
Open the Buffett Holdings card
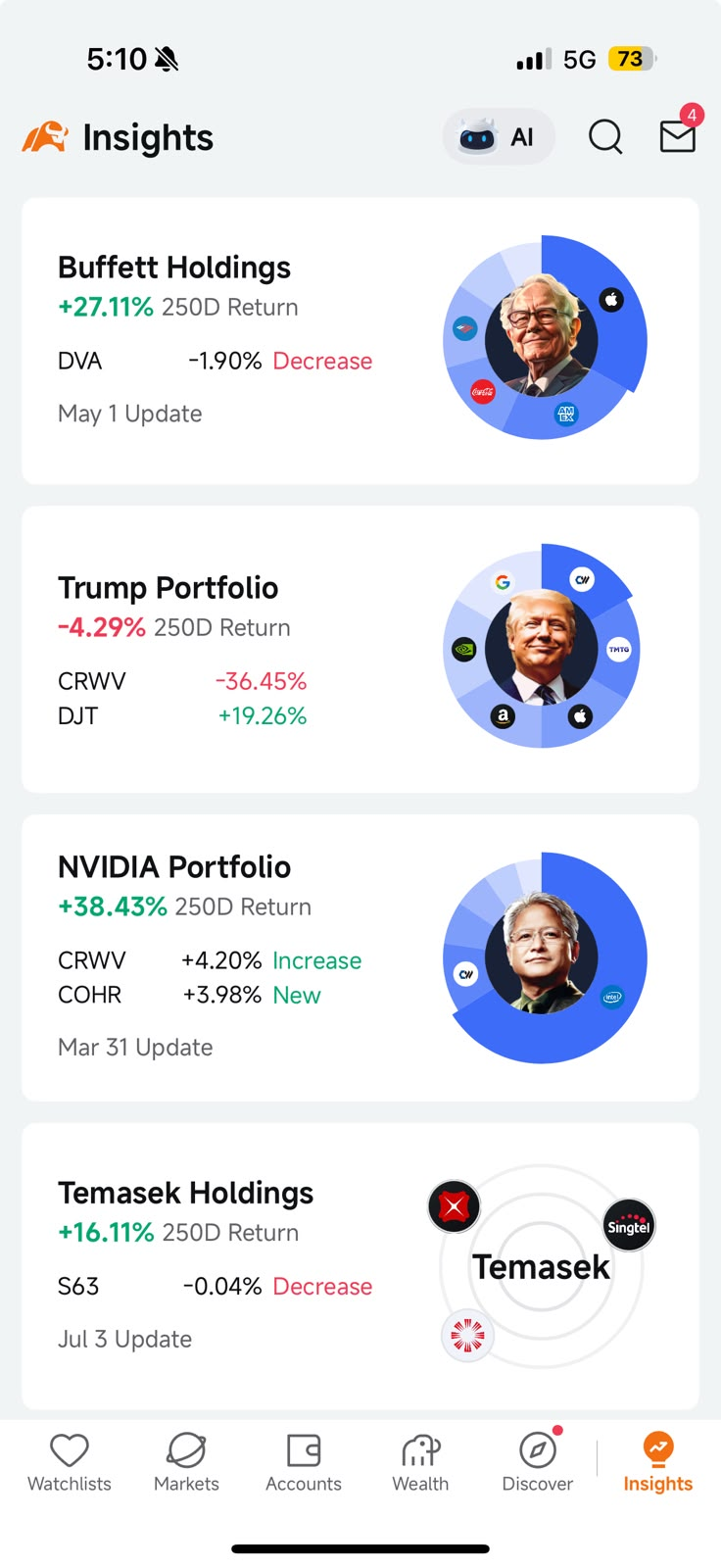click(360, 341)
